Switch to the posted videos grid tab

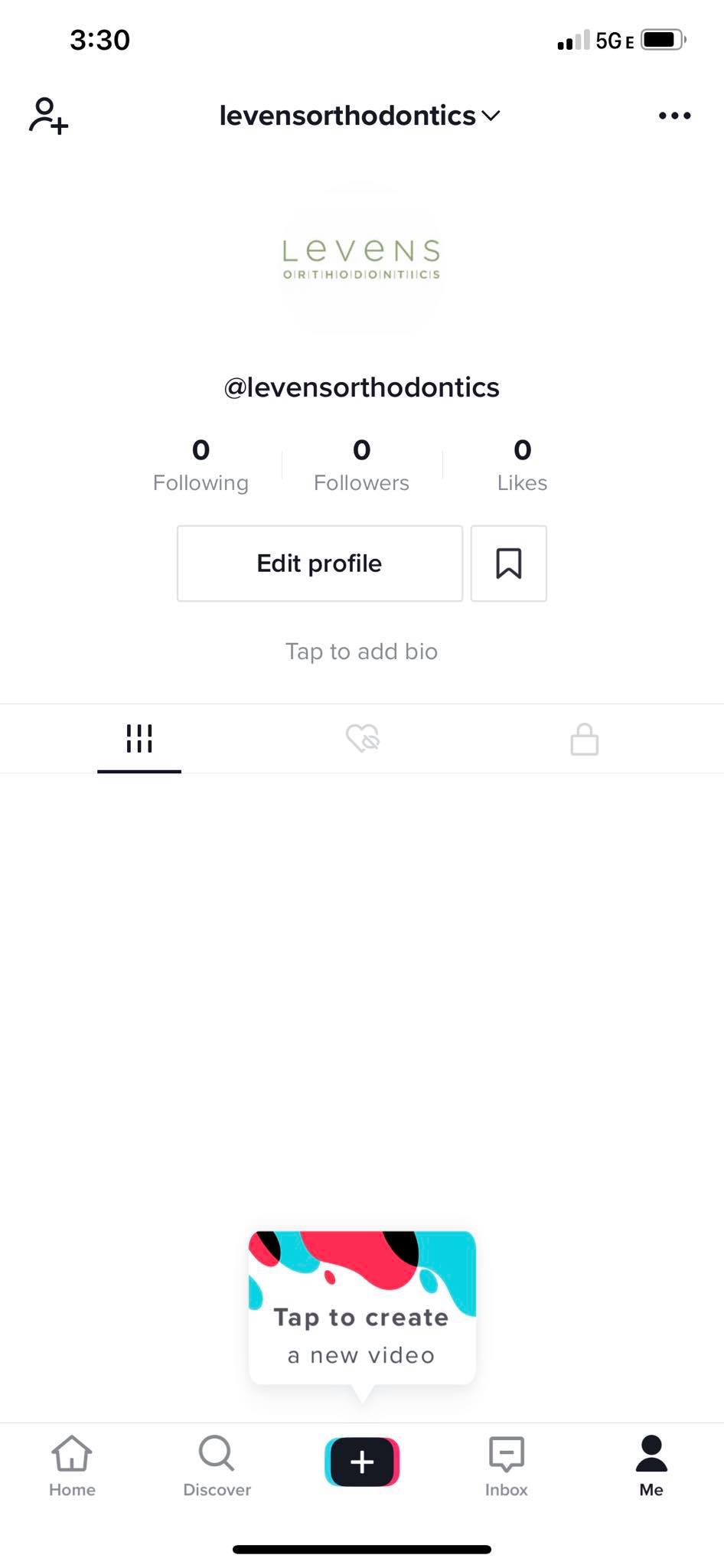click(139, 739)
